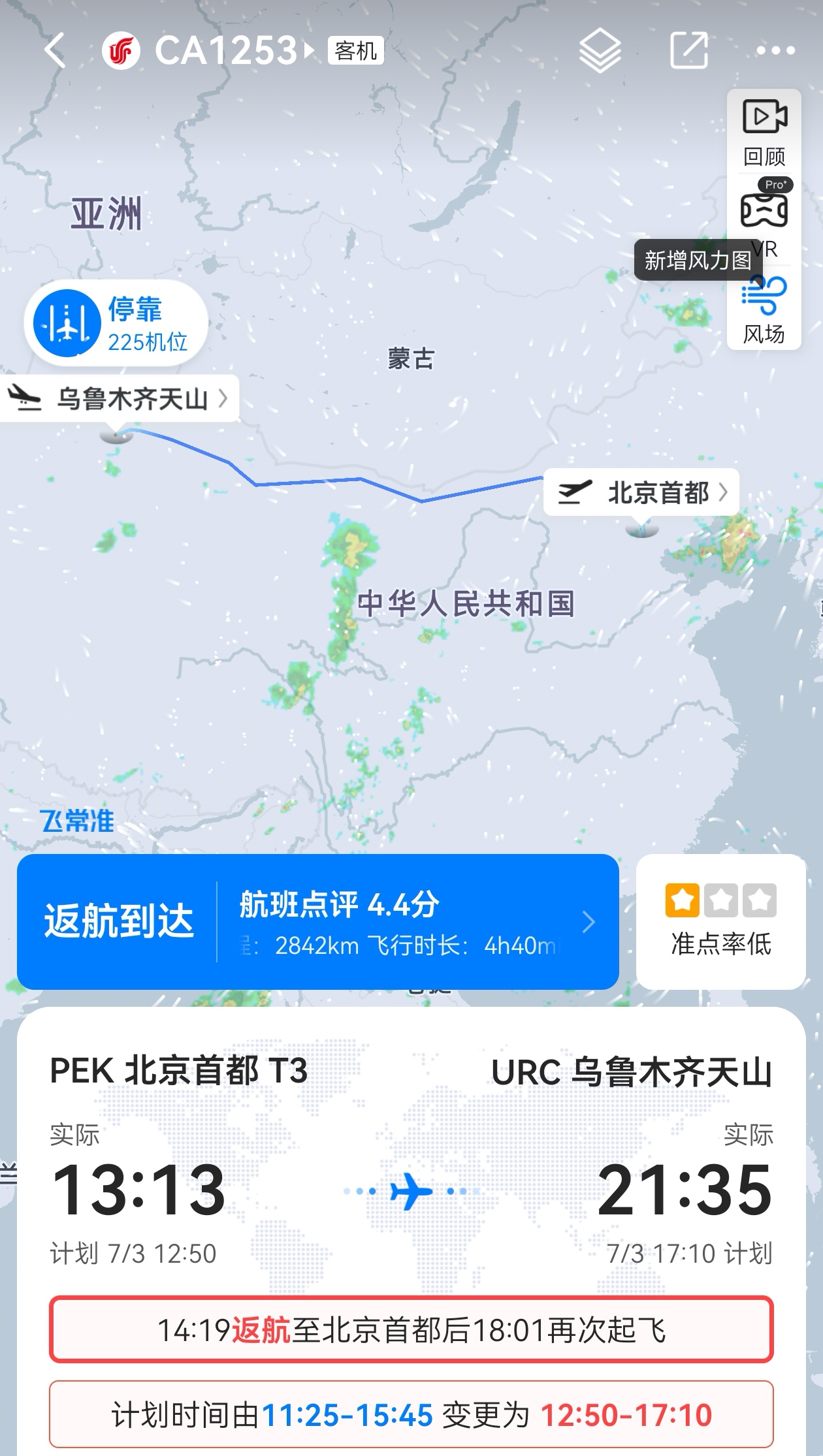Go back using the top-left arrow
The width and height of the screenshot is (823, 1456).
point(55,50)
